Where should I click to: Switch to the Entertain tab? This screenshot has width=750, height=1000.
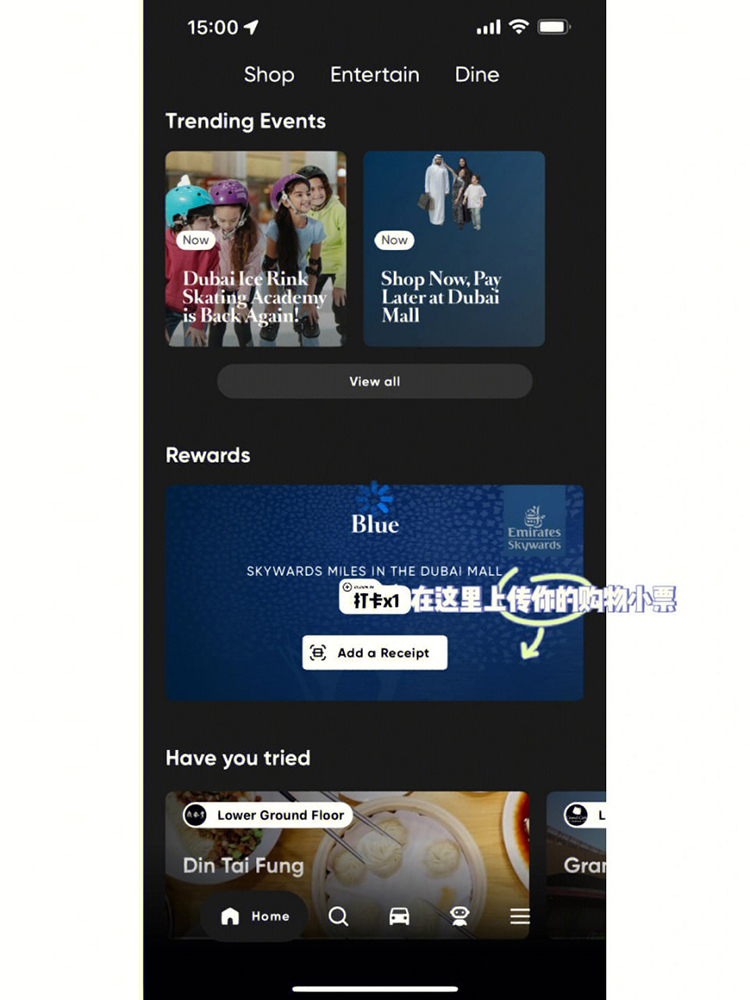[375, 75]
